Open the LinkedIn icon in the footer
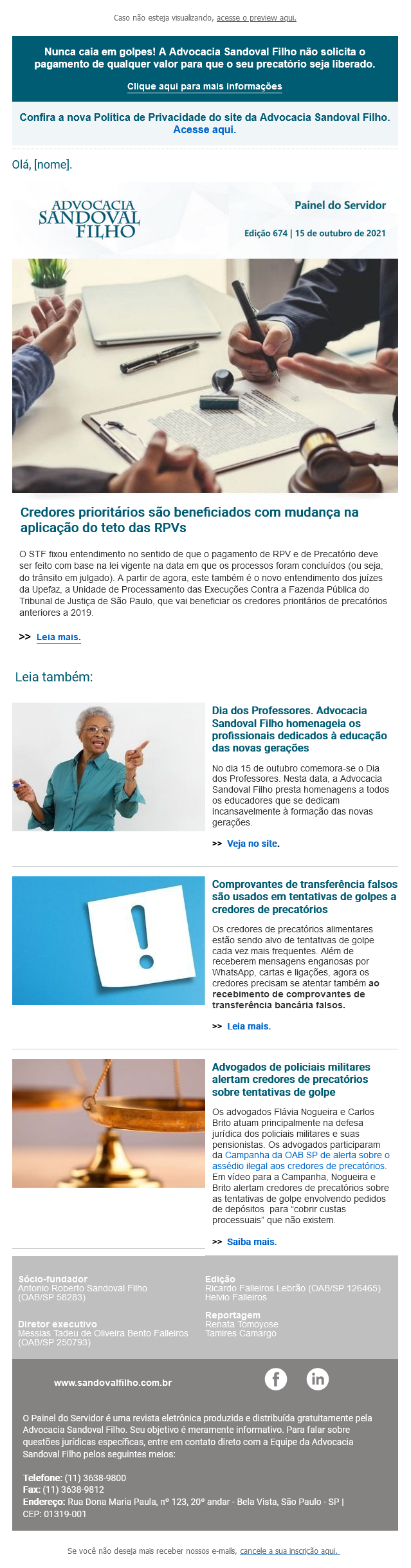411x1568 pixels. coord(318,1379)
